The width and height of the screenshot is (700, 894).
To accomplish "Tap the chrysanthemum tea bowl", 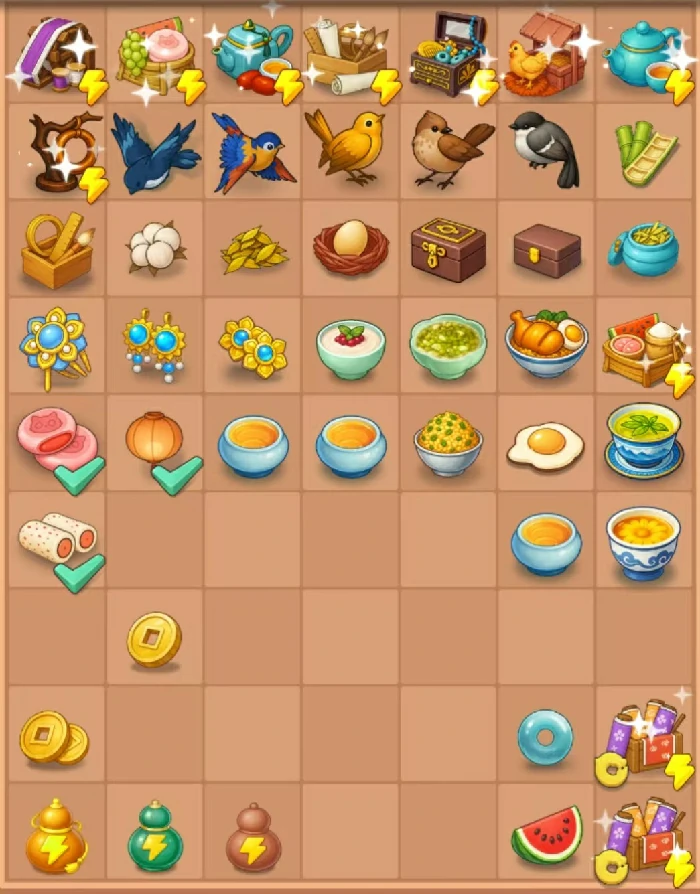I will (645, 542).
